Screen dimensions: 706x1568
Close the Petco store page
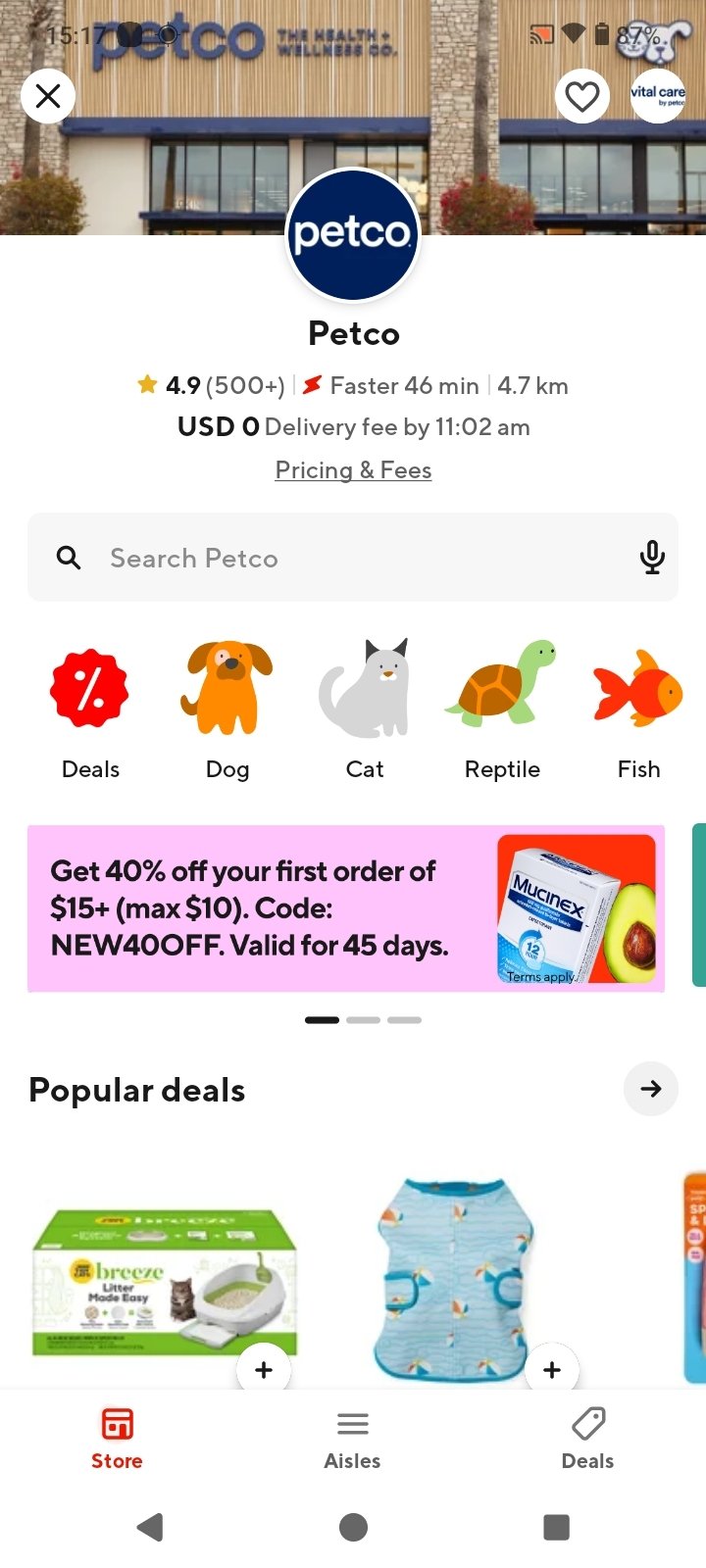coord(48,96)
